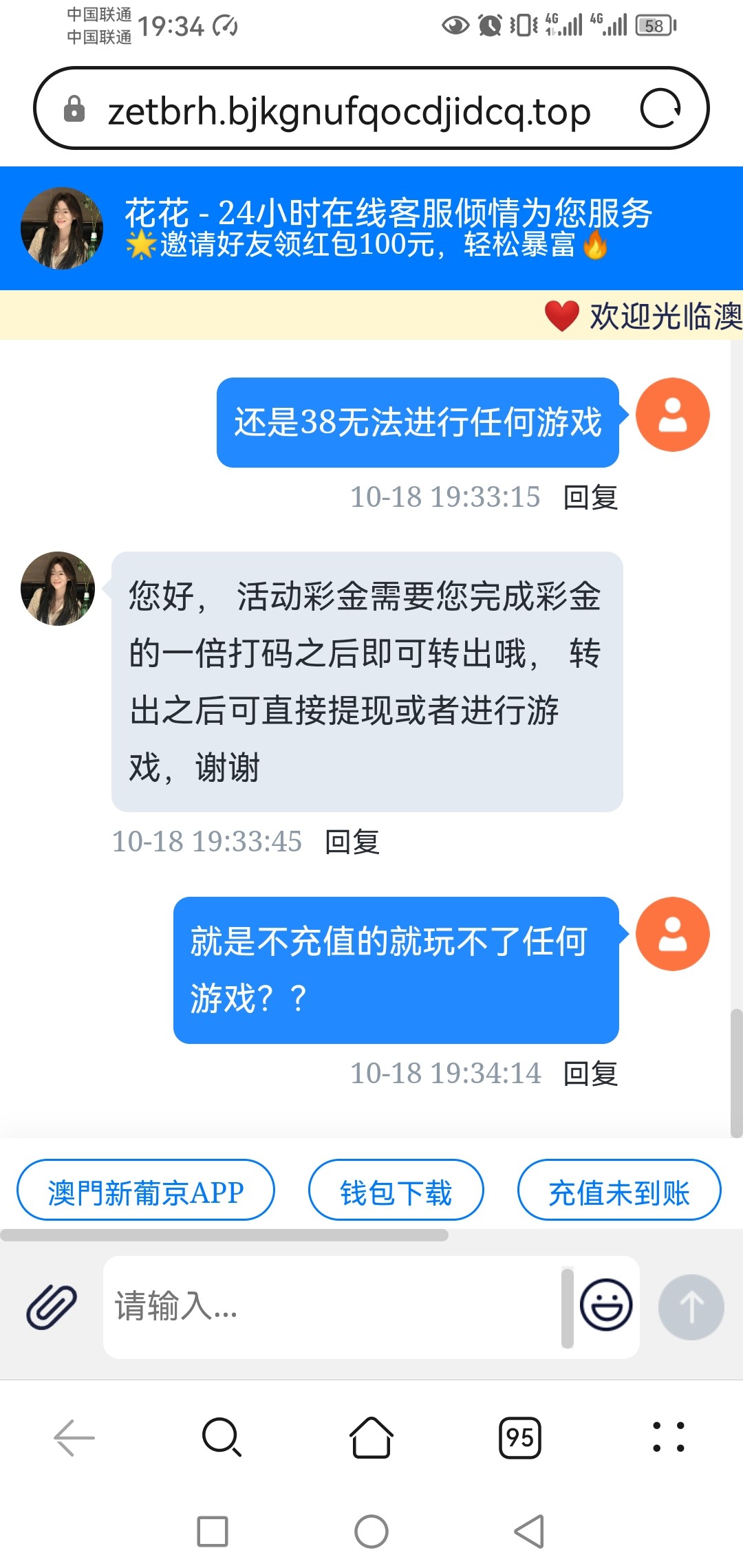Attach a file with the paperclip icon
This screenshot has width=743, height=1568.
click(x=52, y=1307)
